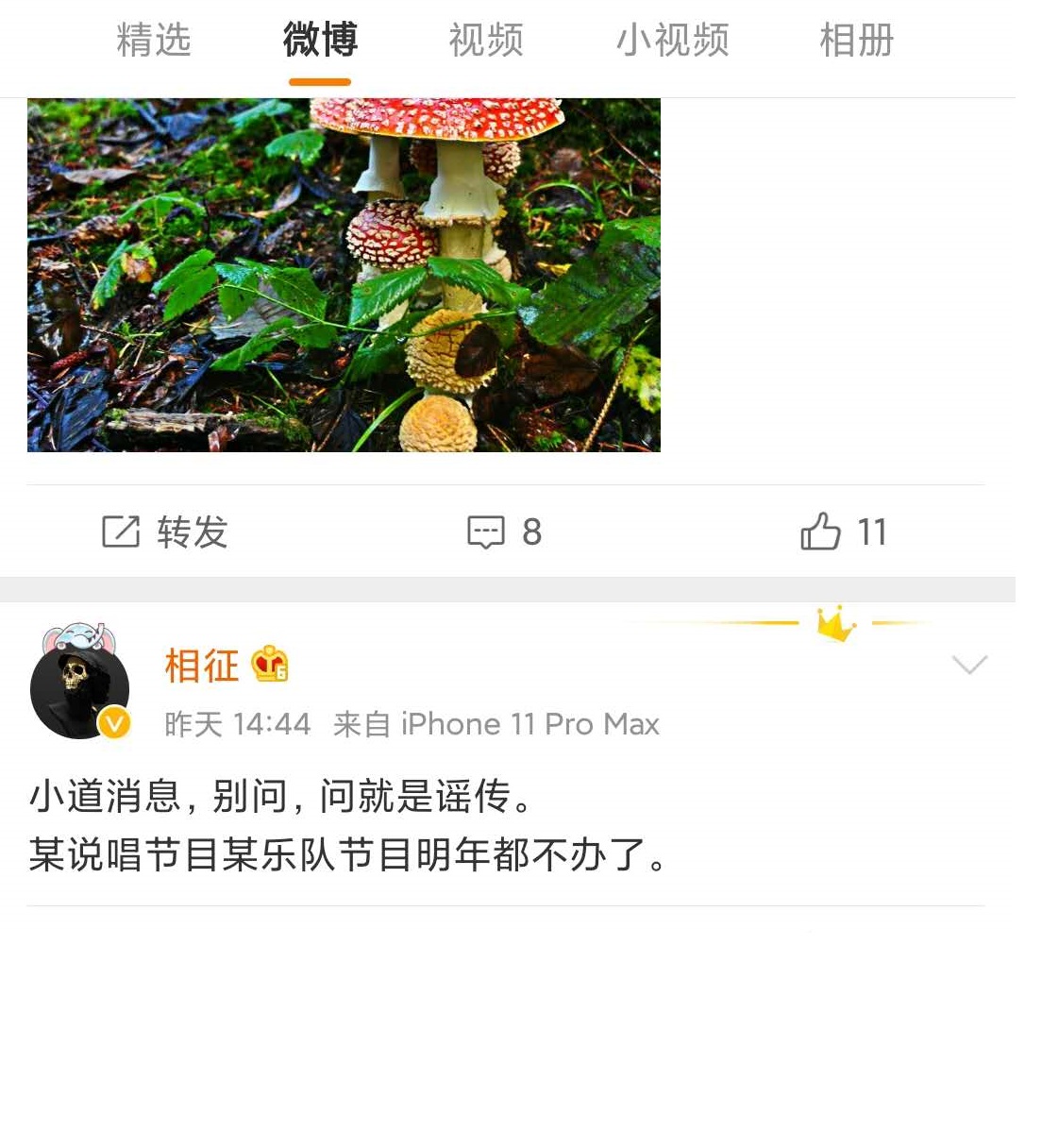
Task: Open the comments via speech bubble icon
Action: coord(484,532)
